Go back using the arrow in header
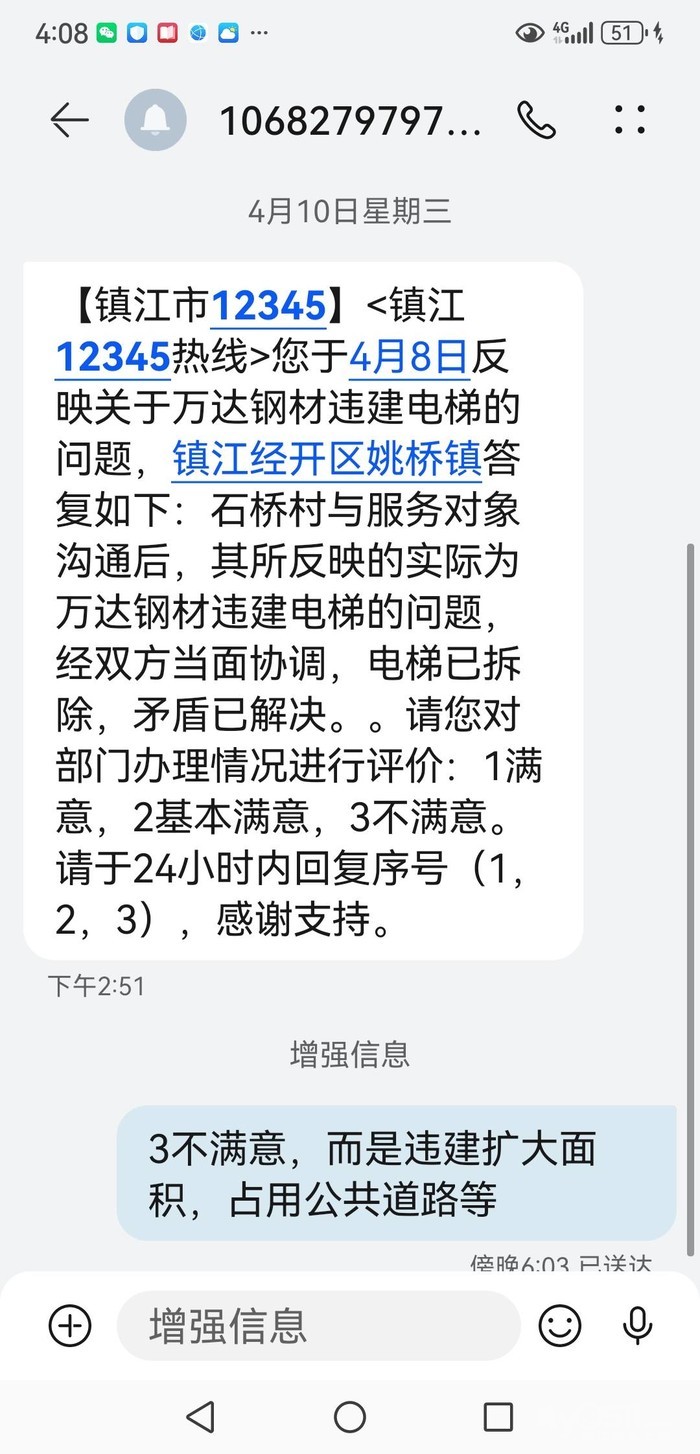The image size is (700, 1454). click(69, 120)
